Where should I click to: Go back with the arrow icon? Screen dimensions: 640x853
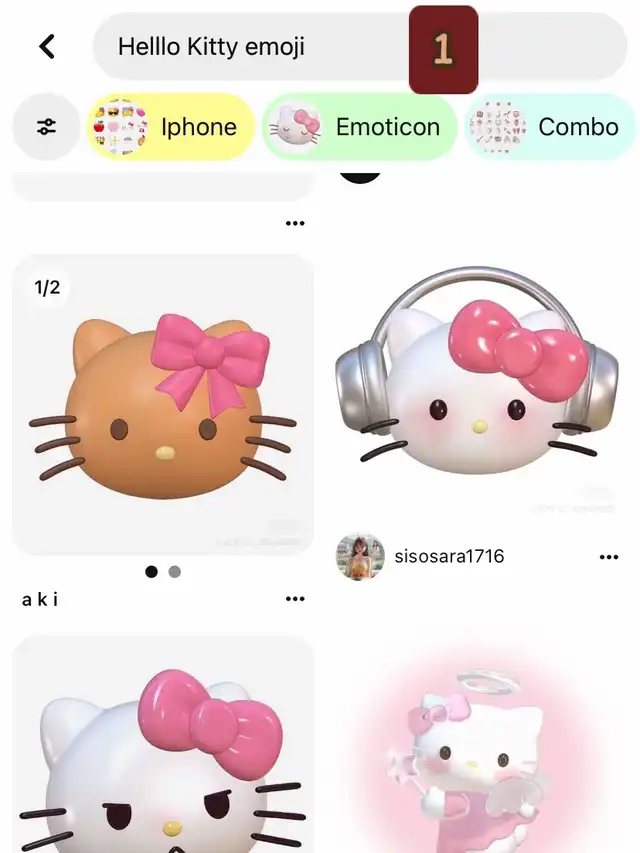click(x=46, y=46)
